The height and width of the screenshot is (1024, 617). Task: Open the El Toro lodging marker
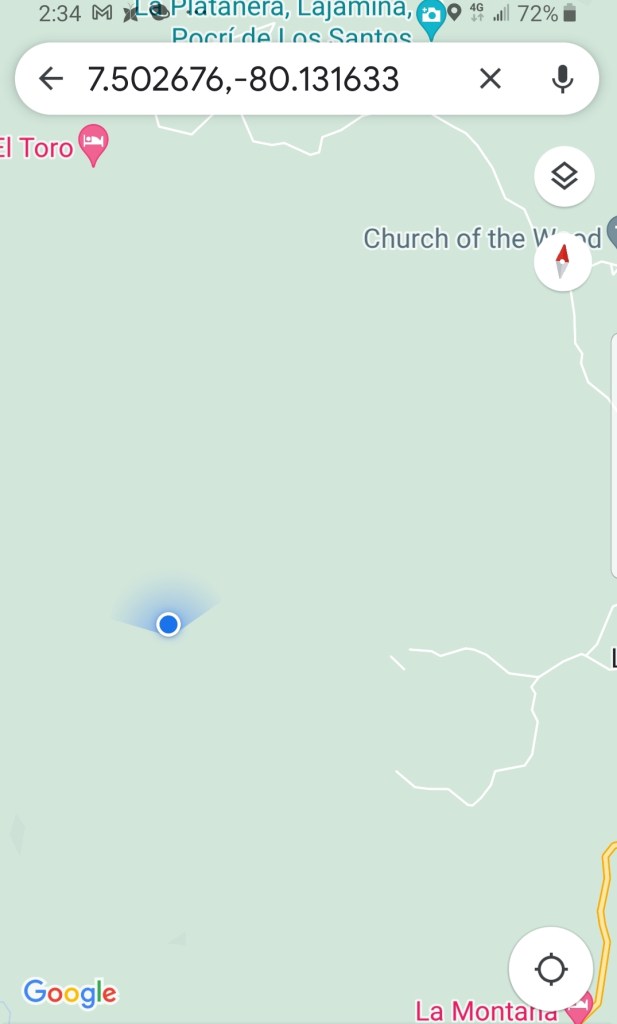tap(93, 144)
